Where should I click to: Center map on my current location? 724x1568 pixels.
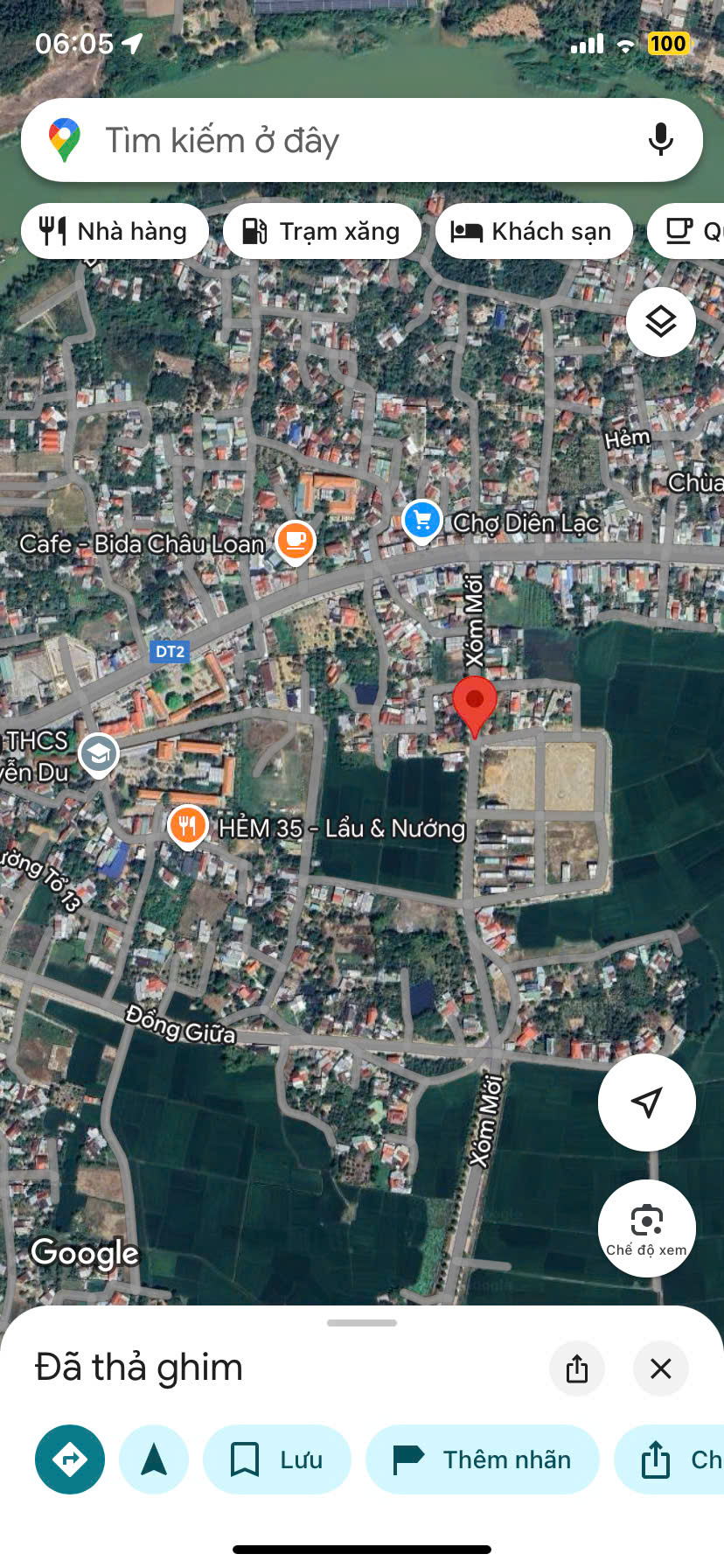(x=647, y=1102)
